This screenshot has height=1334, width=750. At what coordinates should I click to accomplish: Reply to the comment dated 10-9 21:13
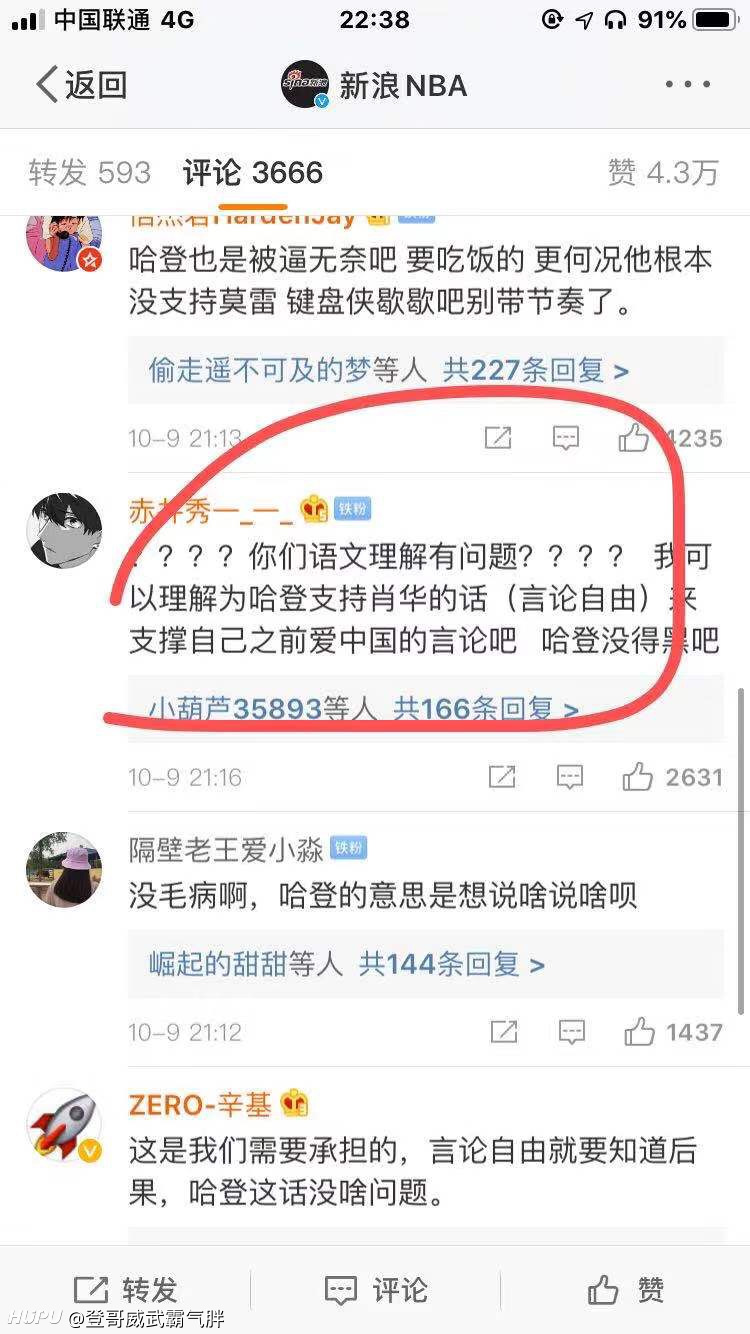[567, 438]
